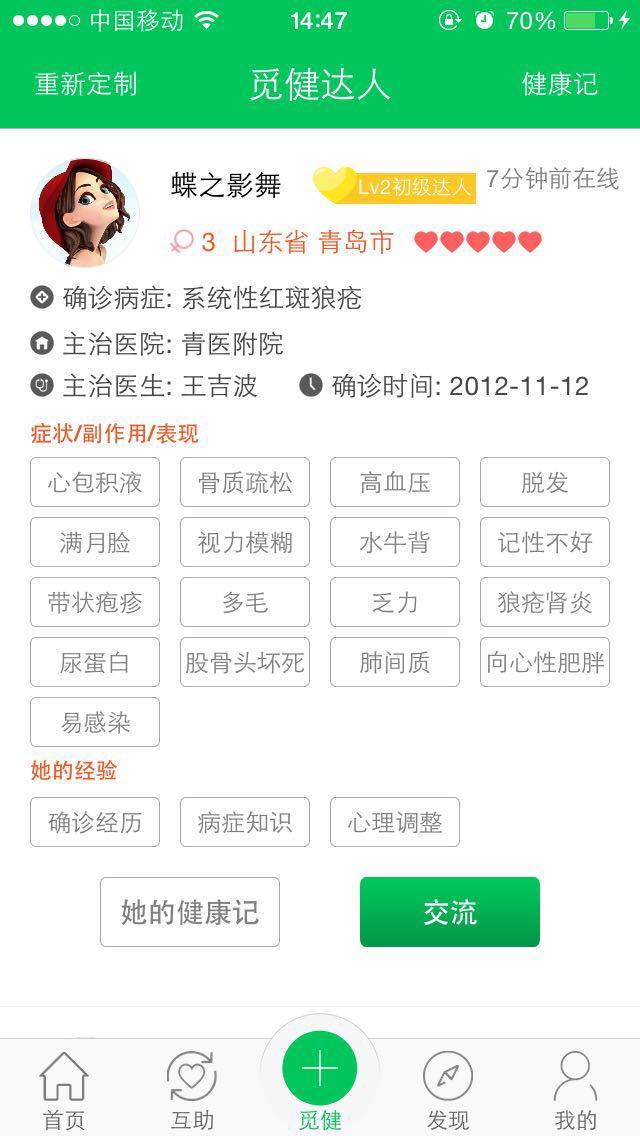Select the 心包积液 symptom chip
The image size is (640, 1136).
pos(95,483)
